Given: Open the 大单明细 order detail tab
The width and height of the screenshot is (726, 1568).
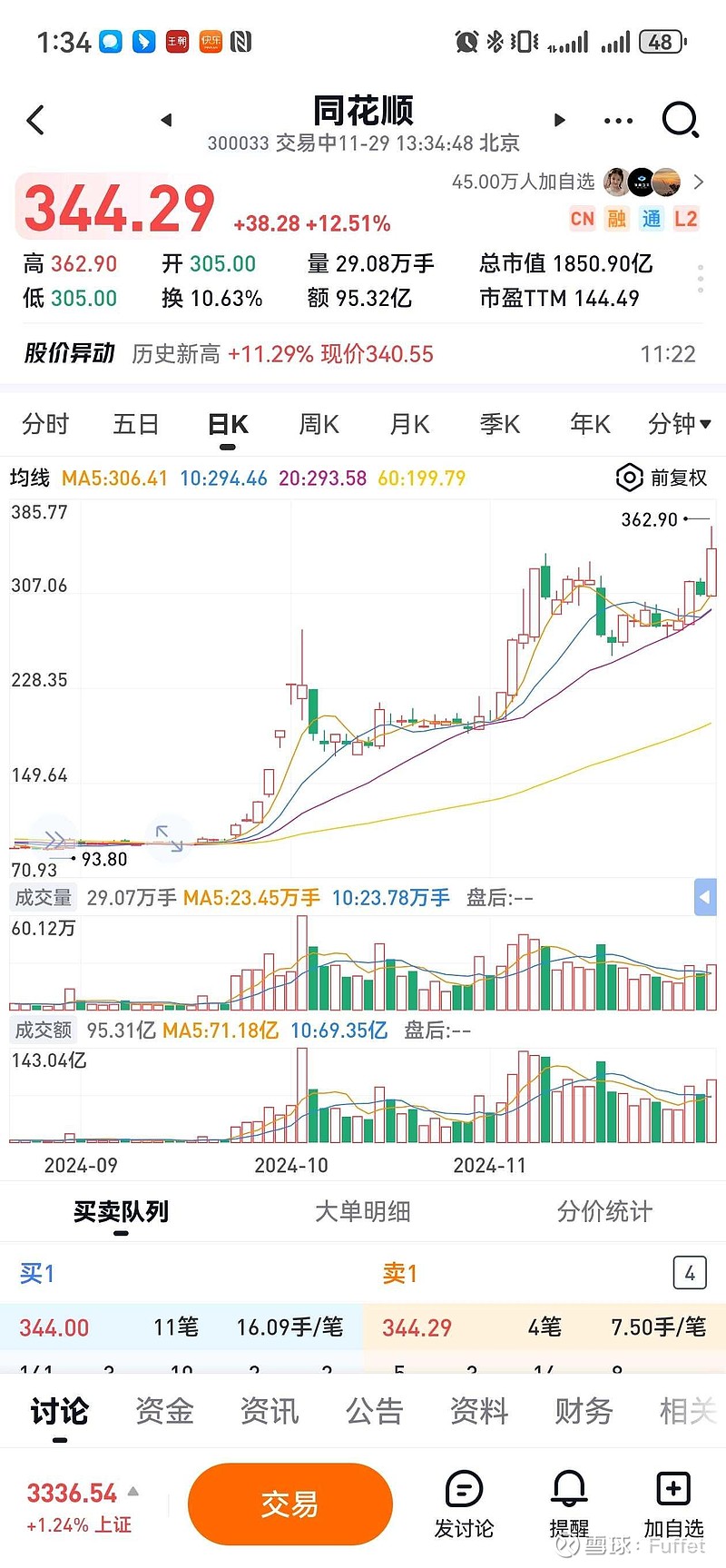Looking at the screenshot, I should (363, 1211).
